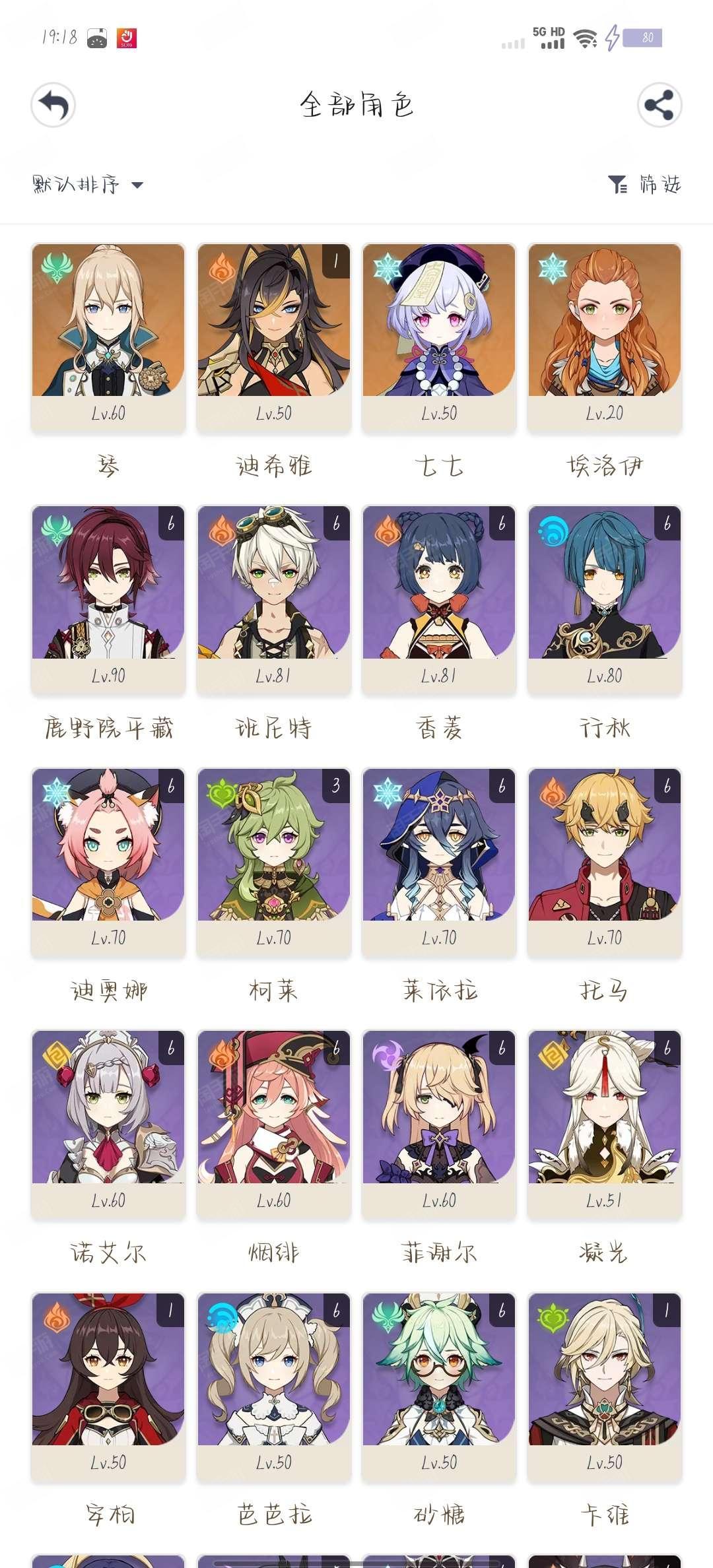Share the character list
This screenshot has width=713, height=1568.
coord(659,105)
